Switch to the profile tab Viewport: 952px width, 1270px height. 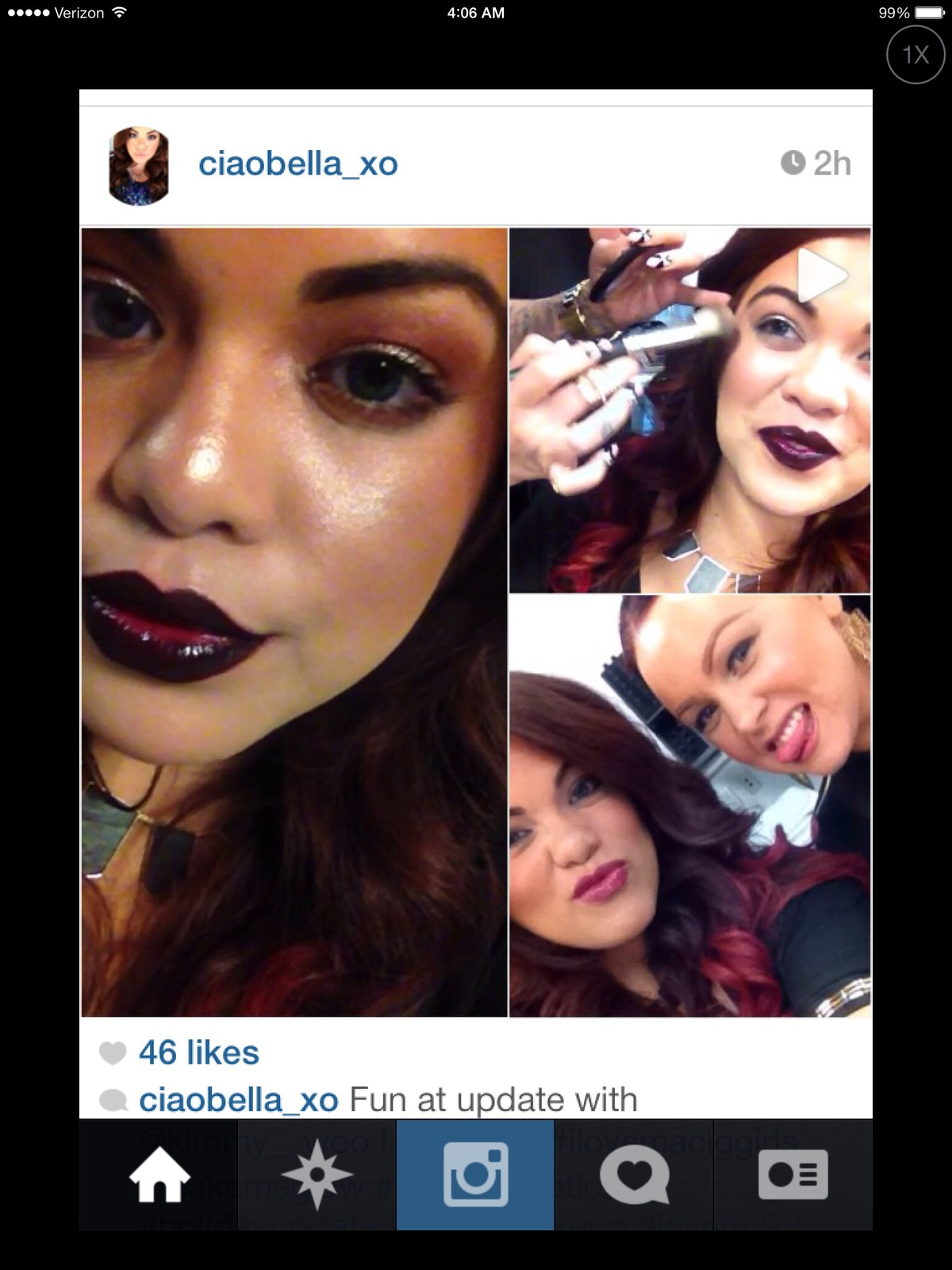[x=793, y=1175]
